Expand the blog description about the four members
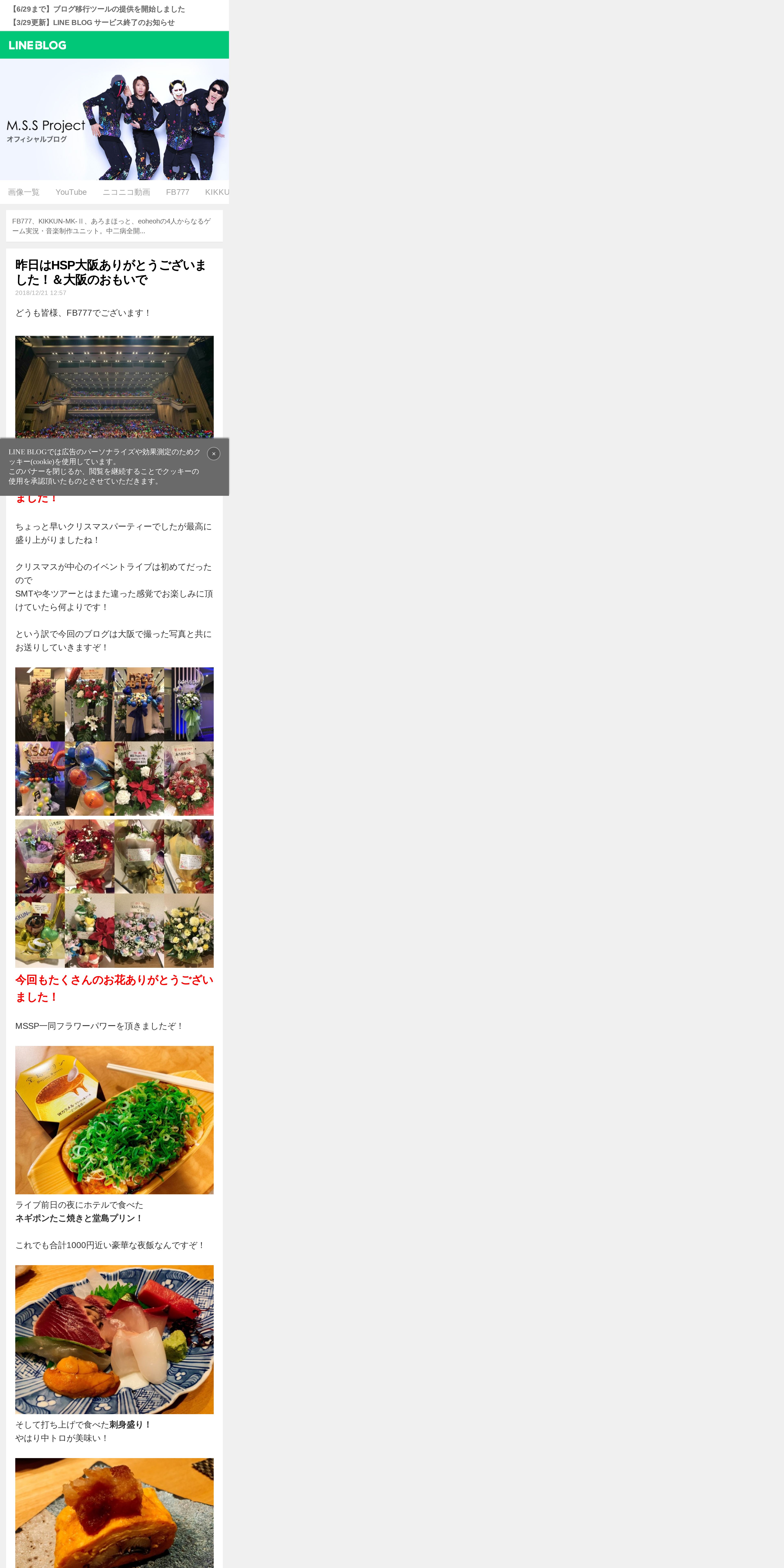The image size is (784, 1568). [x=114, y=226]
